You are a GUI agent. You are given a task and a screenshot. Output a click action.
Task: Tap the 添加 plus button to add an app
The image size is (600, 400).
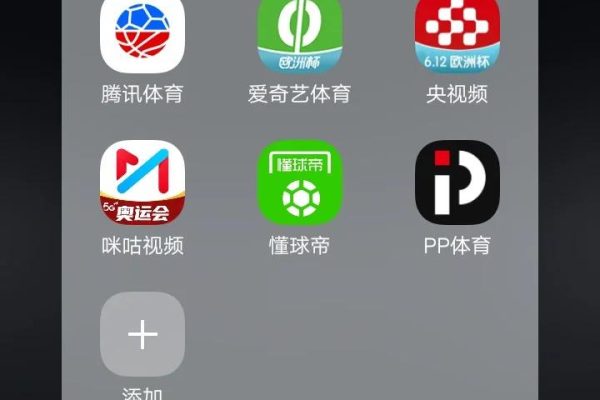(x=143, y=334)
